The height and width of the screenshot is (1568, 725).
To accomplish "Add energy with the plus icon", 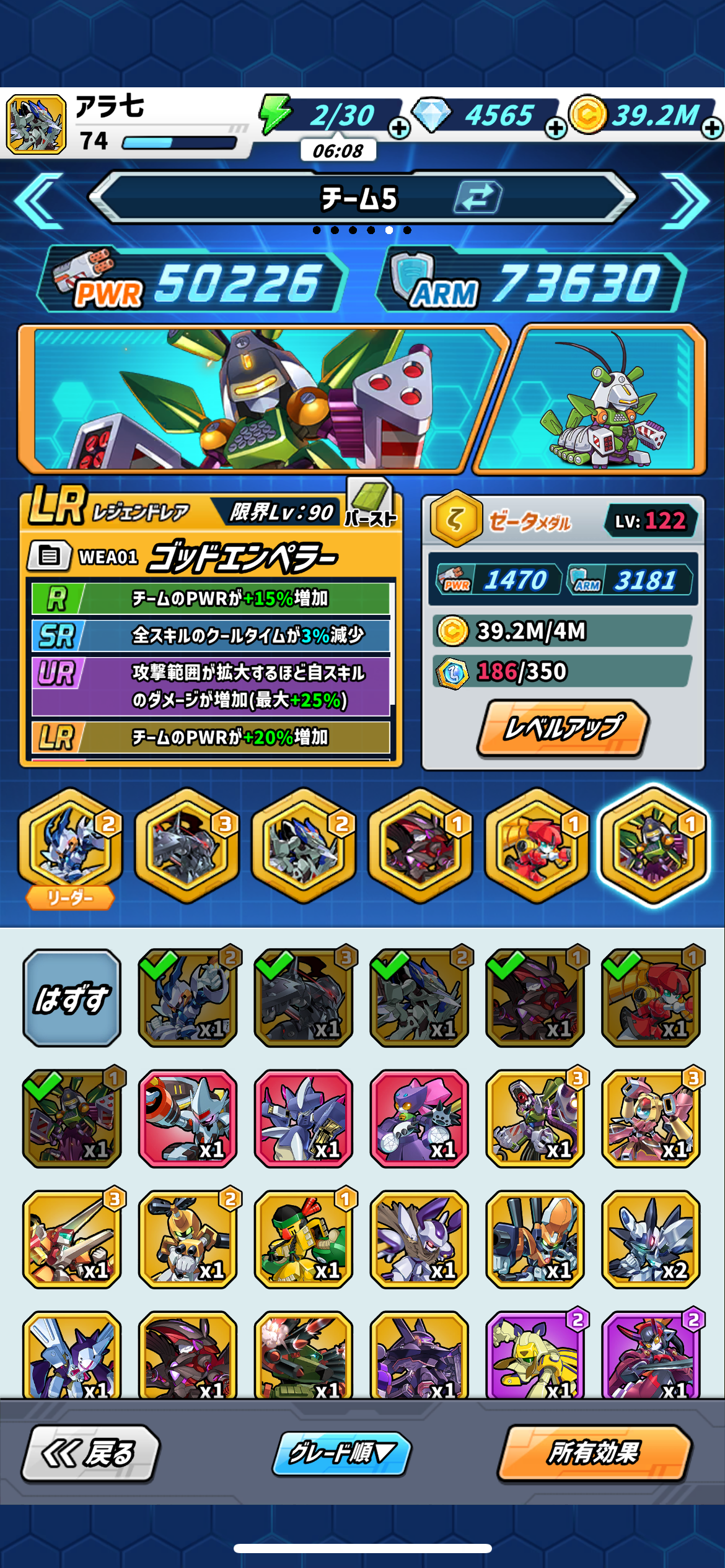I will tap(399, 129).
